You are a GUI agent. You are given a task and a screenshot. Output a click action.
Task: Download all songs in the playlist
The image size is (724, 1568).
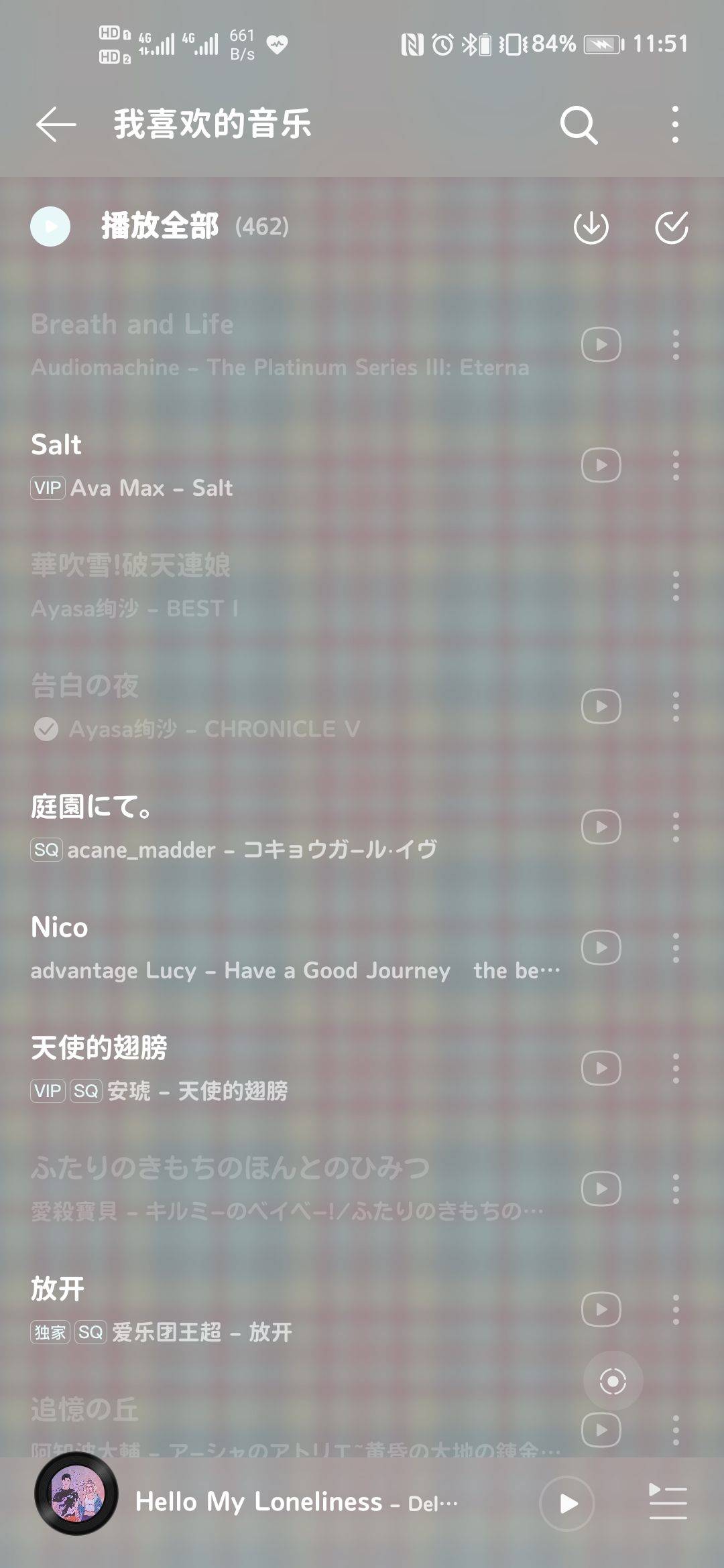pyautogui.click(x=591, y=227)
